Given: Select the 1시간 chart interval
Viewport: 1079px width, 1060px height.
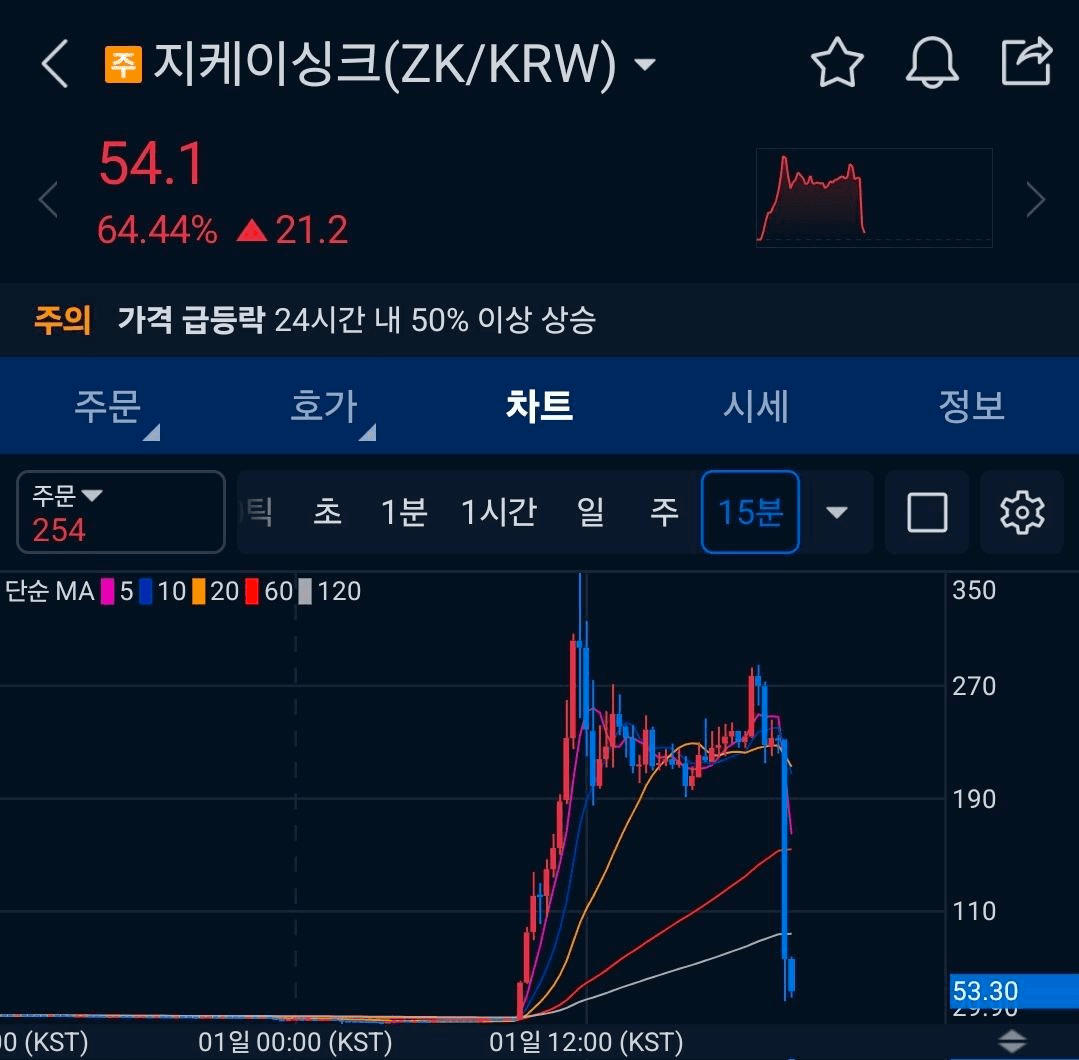Looking at the screenshot, I should click(x=498, y=513).
